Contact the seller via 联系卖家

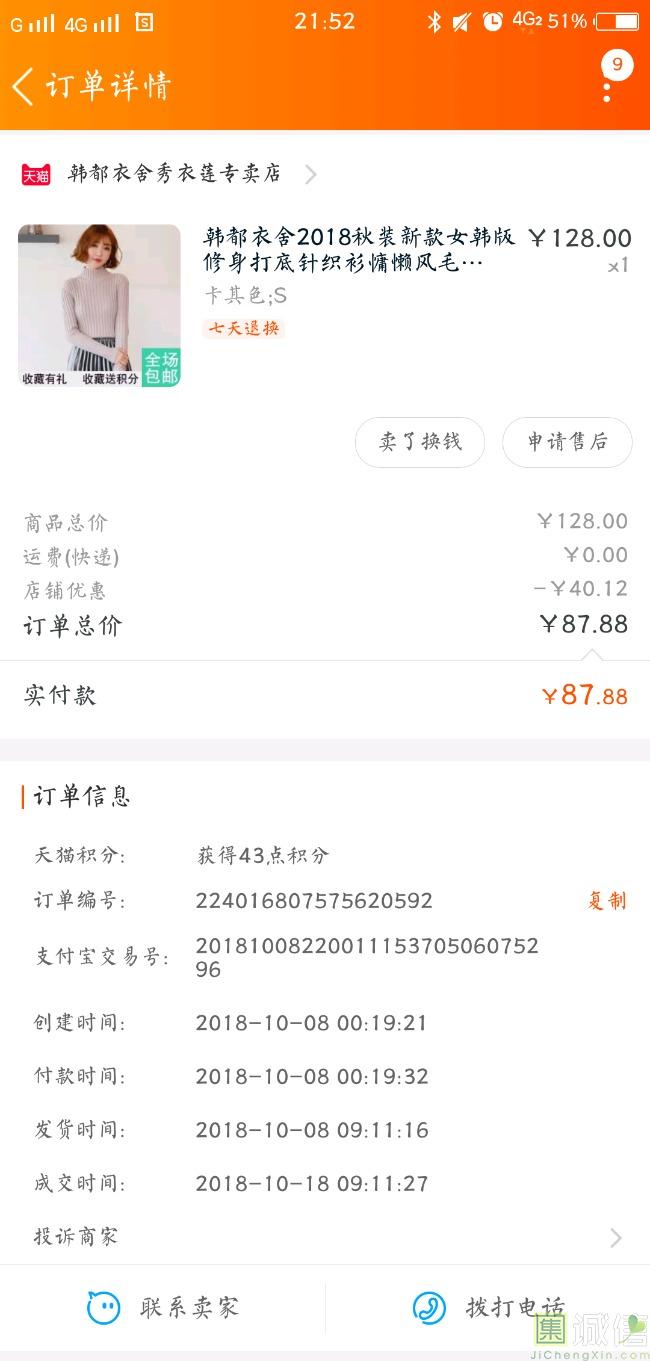[163, 1307]
